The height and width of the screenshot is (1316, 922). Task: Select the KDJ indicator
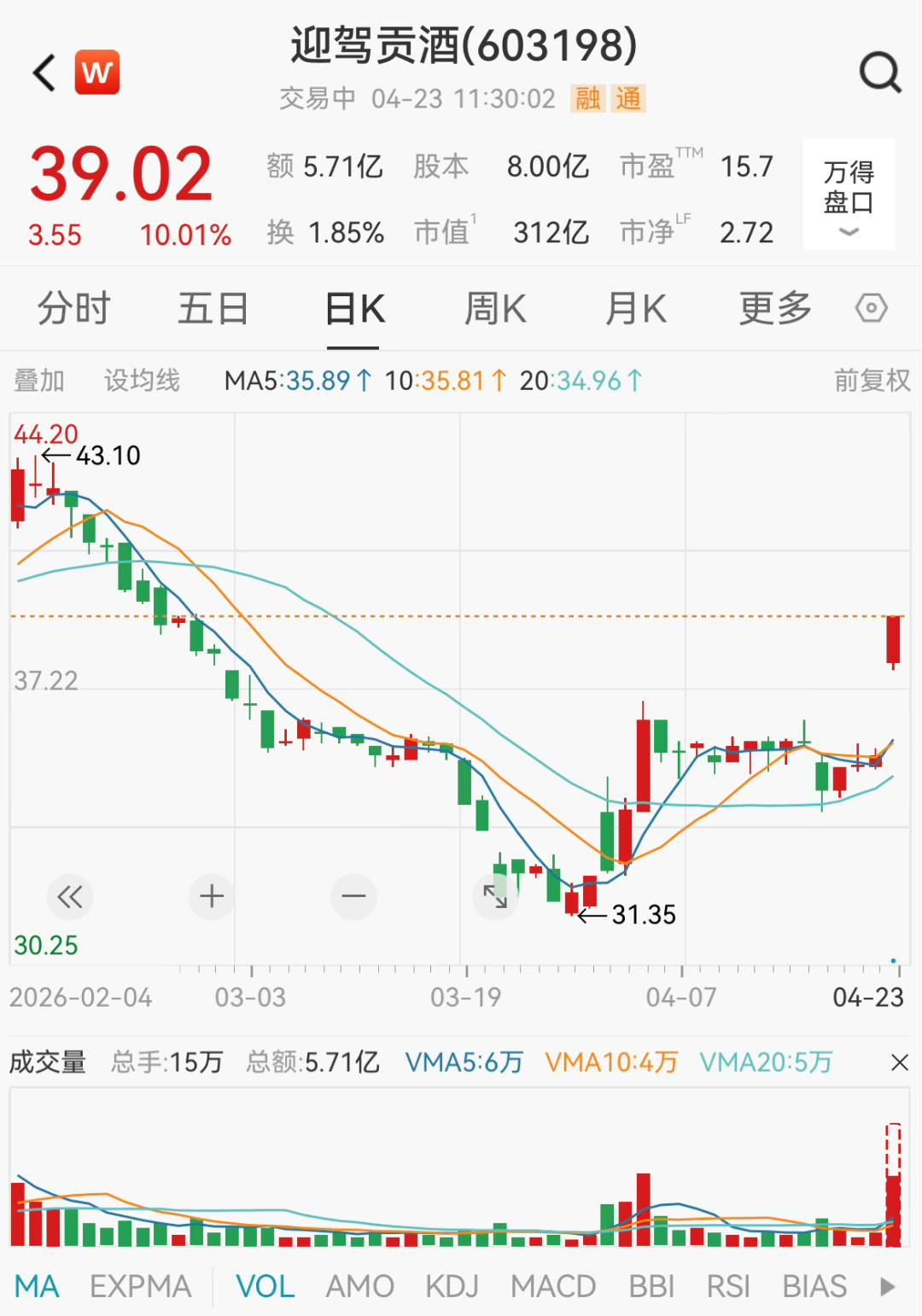pos(452,1286)
